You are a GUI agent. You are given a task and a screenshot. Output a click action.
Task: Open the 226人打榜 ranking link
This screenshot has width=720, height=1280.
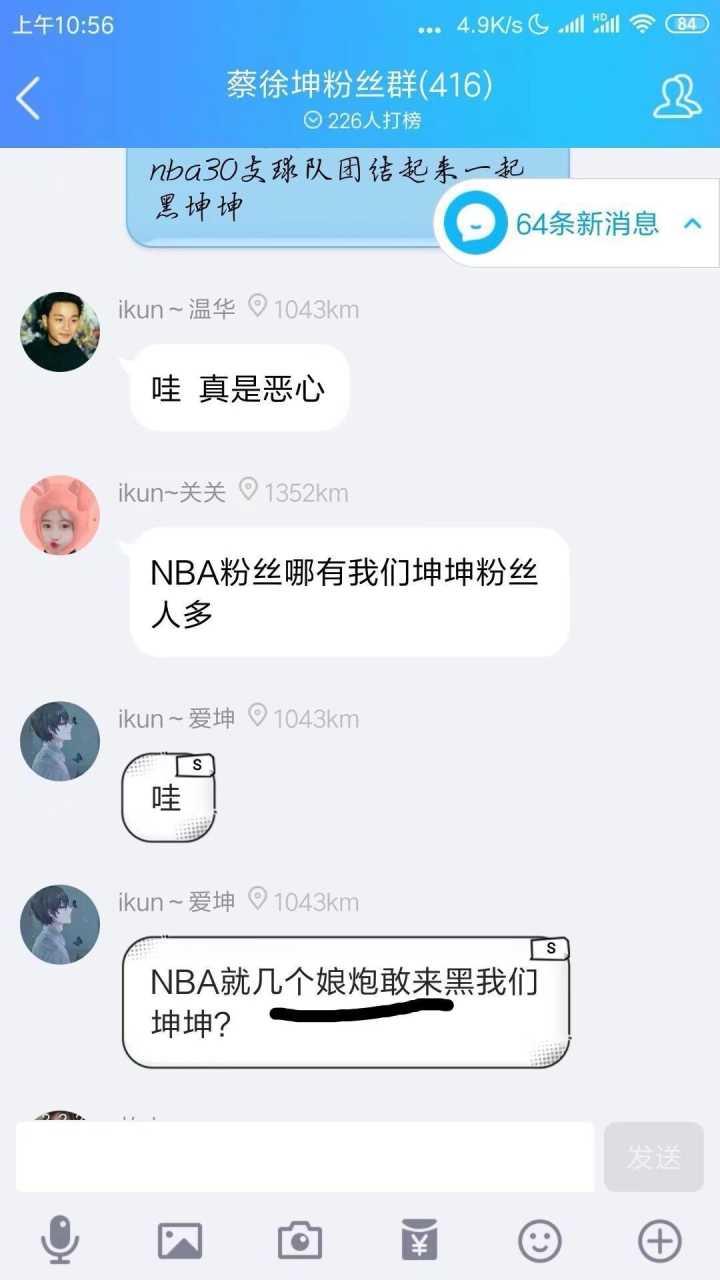[362, 121]
